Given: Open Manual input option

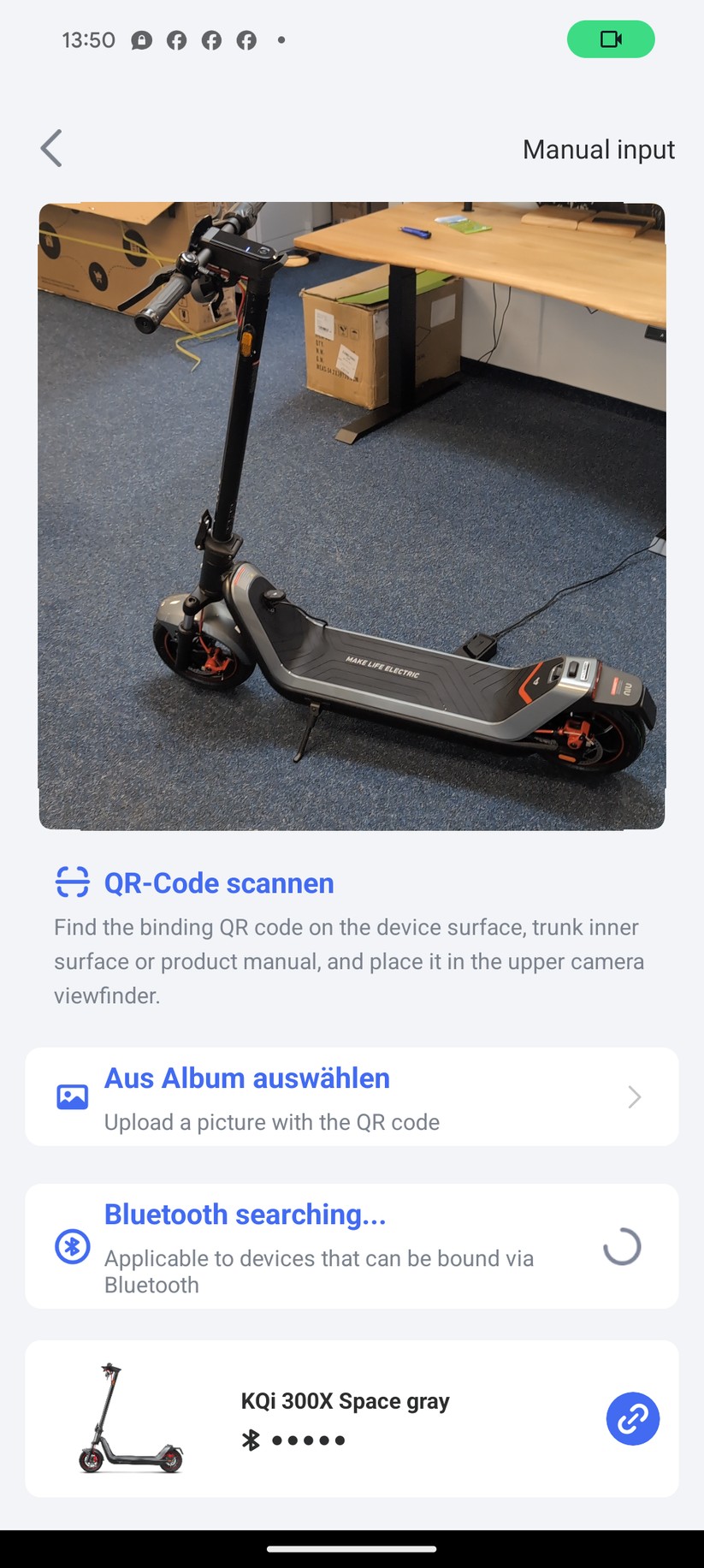Looking at the screenshot, I should click(x=598, y=150).
